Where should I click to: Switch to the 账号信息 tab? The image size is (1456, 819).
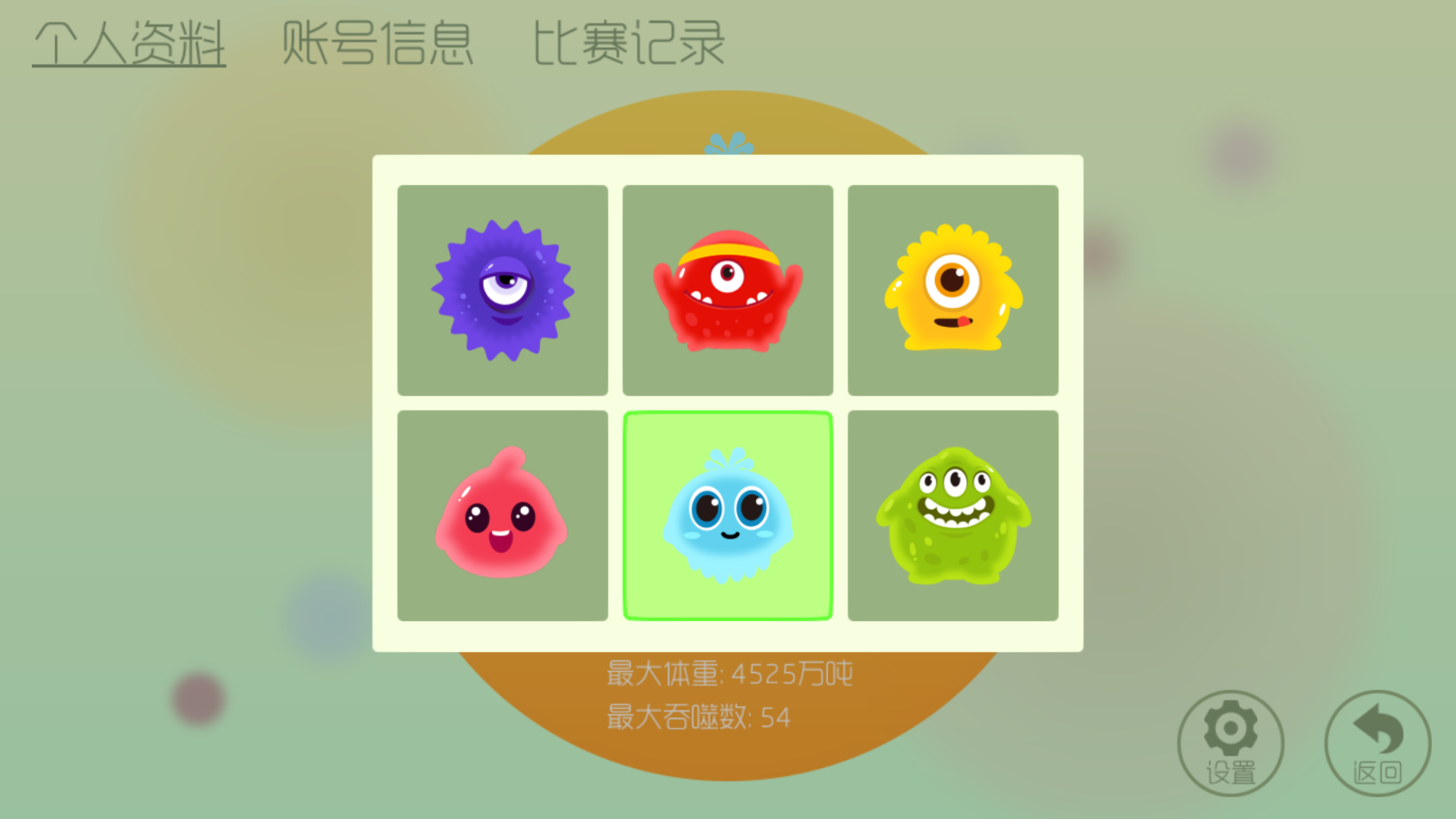pos(377,44)
